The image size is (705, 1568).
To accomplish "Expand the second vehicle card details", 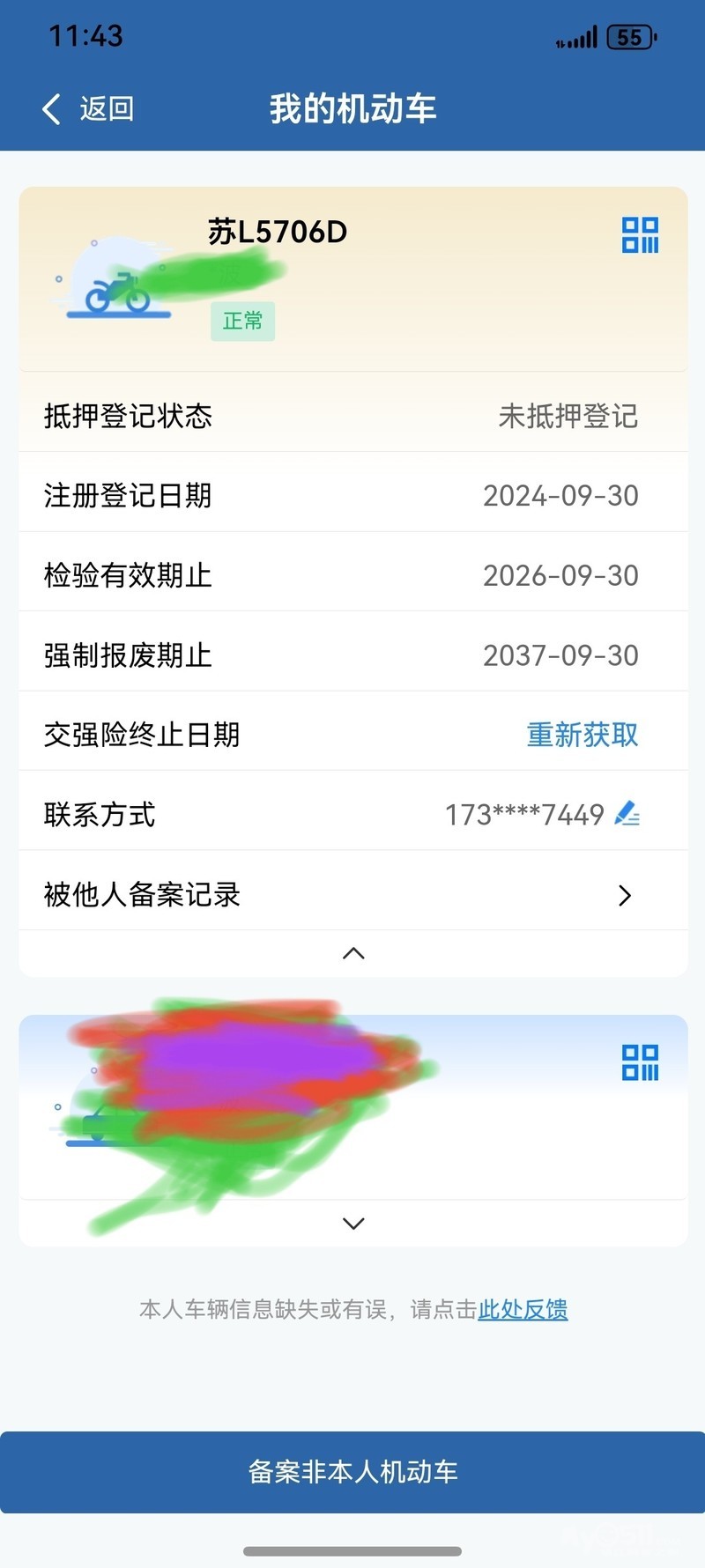I will (353, 1224).
